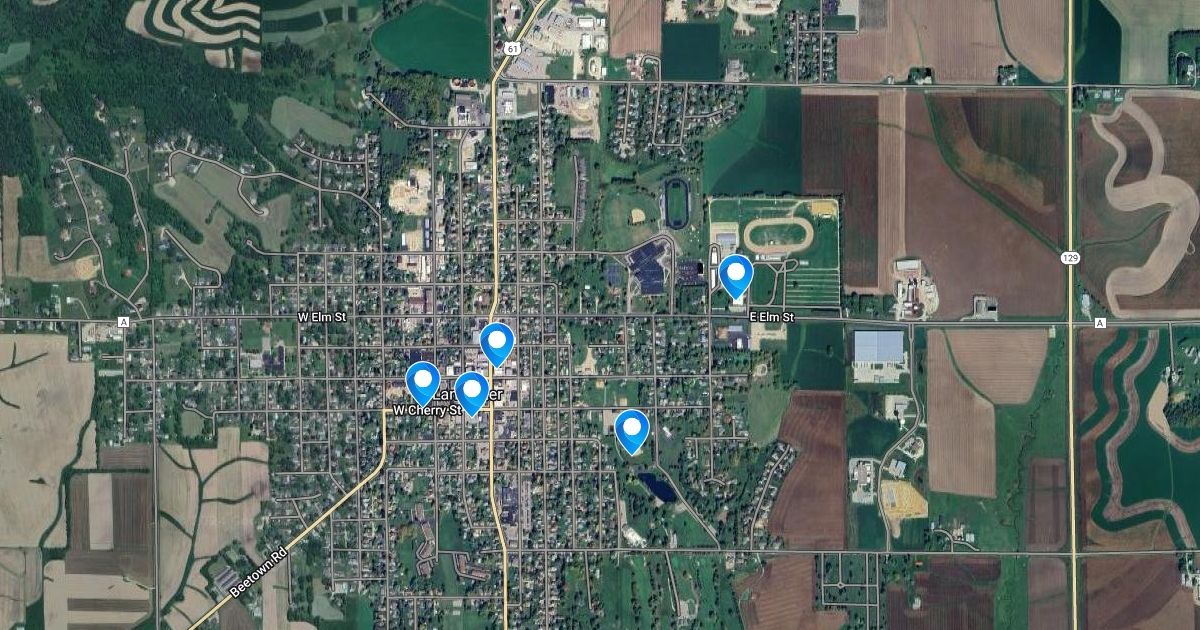Image resolution: width=1200 pixels, height=630 pixels.
Task: Select the pin covering the Lancaster city label
Action: coord(471,390)
